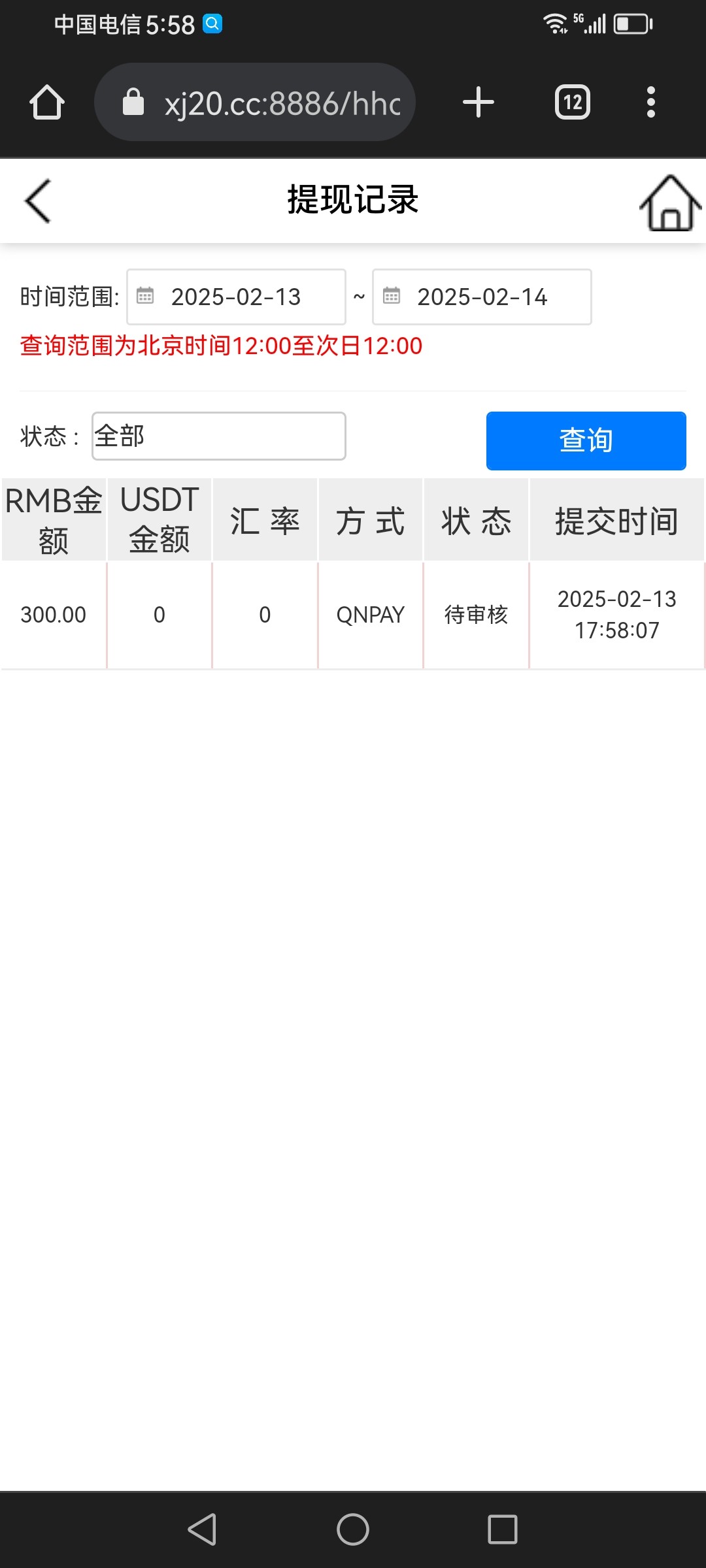Go back from the 提现记录 page
The height and width of the screenshot is (1568, 706).
click(38, 201)
